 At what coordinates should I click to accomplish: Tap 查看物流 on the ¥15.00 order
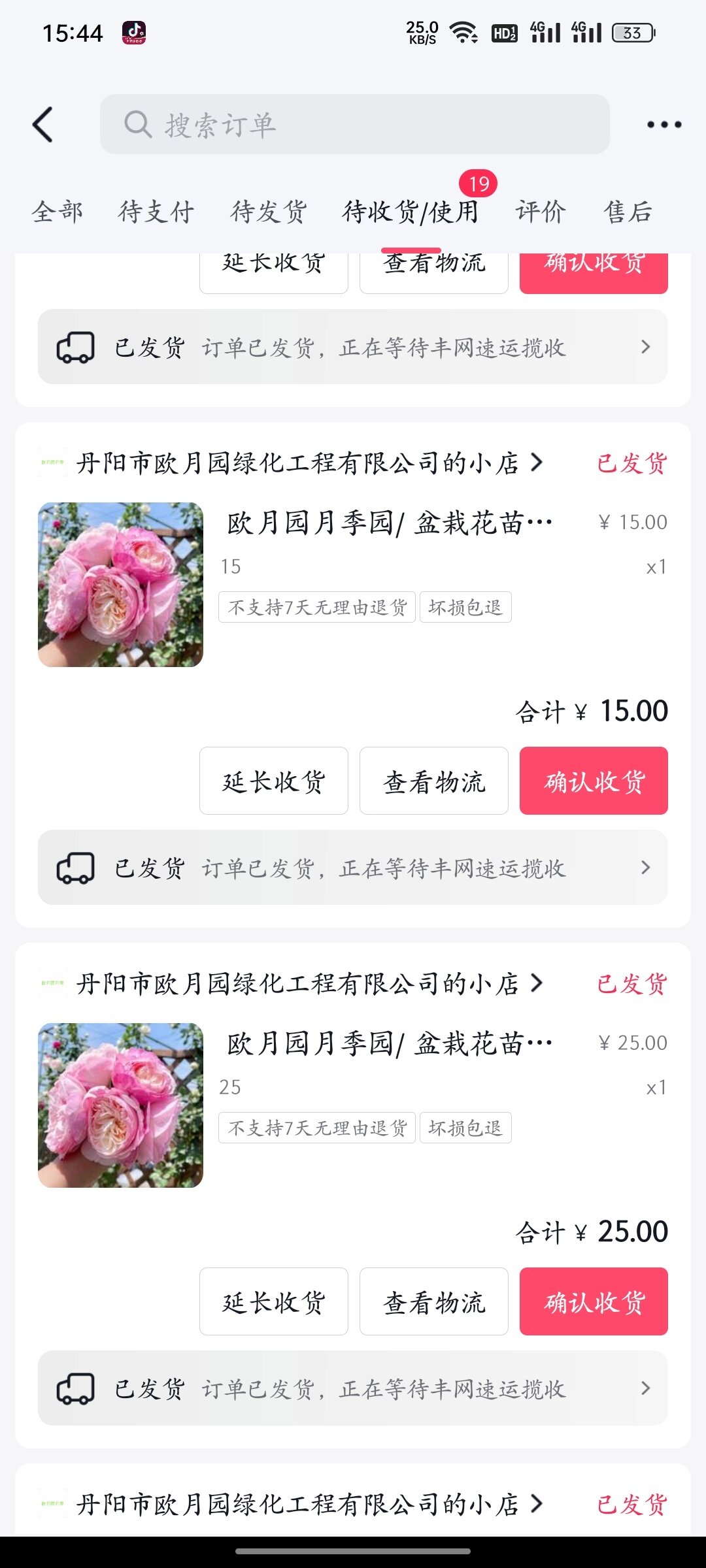(434, 781)
